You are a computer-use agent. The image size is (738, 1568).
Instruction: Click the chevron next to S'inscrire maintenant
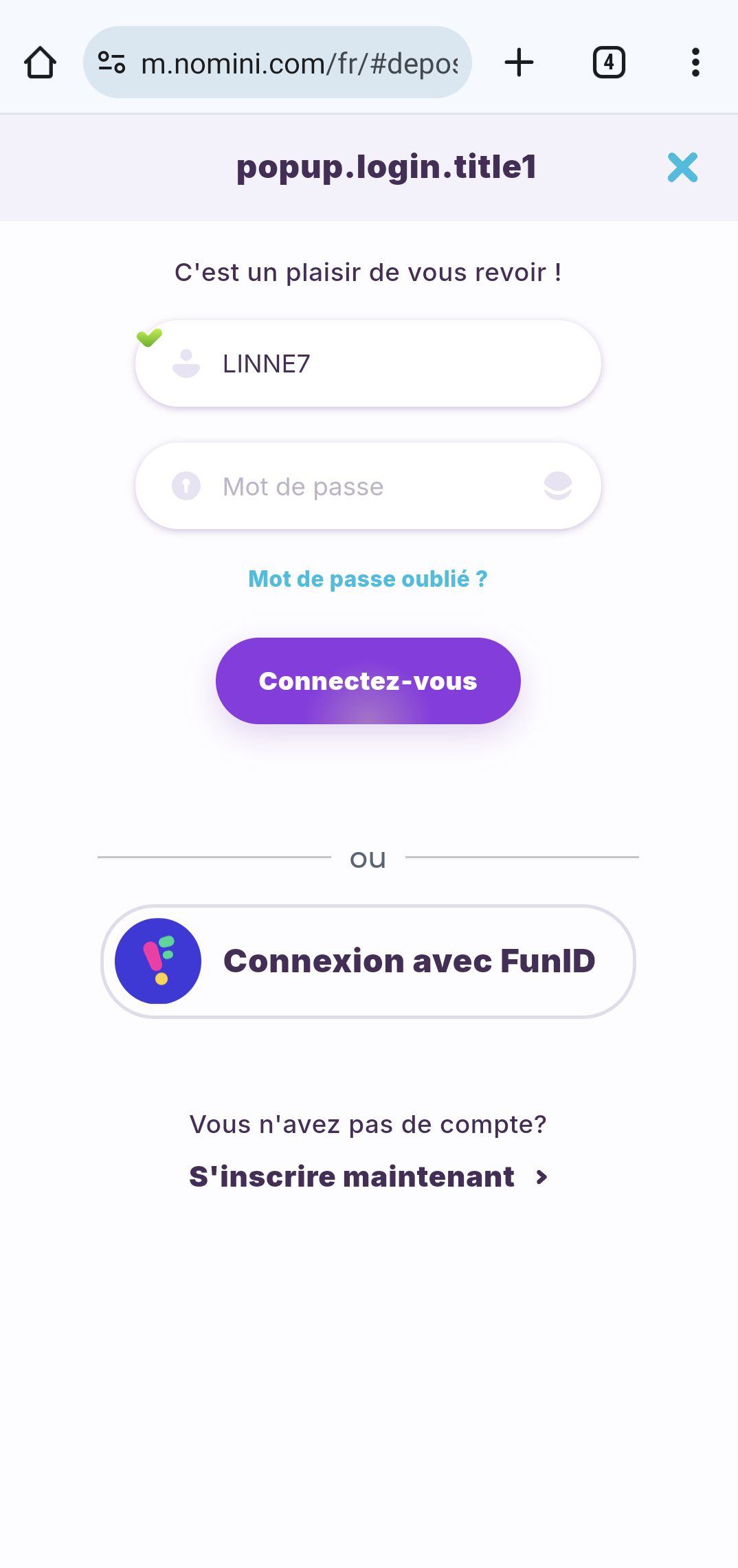542,1176
